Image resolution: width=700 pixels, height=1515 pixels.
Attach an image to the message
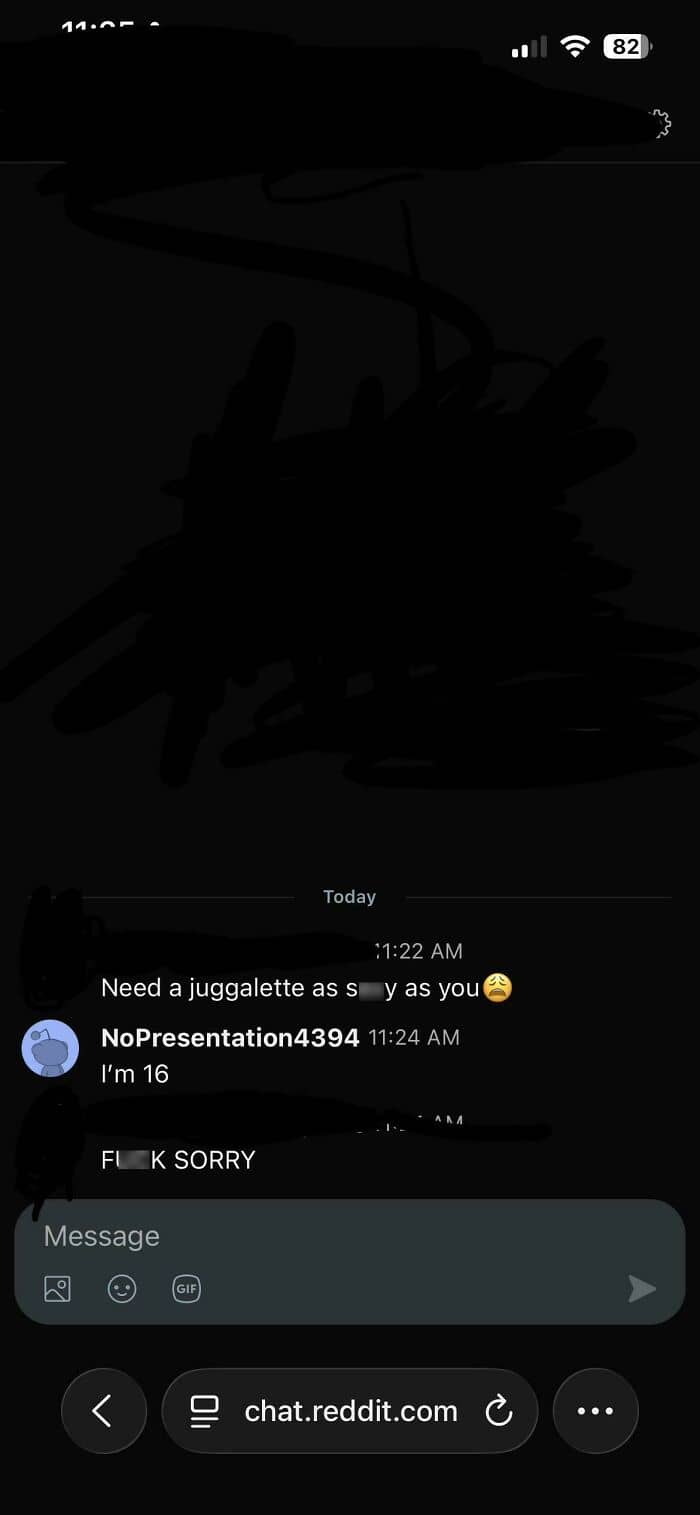point(57,1289)
